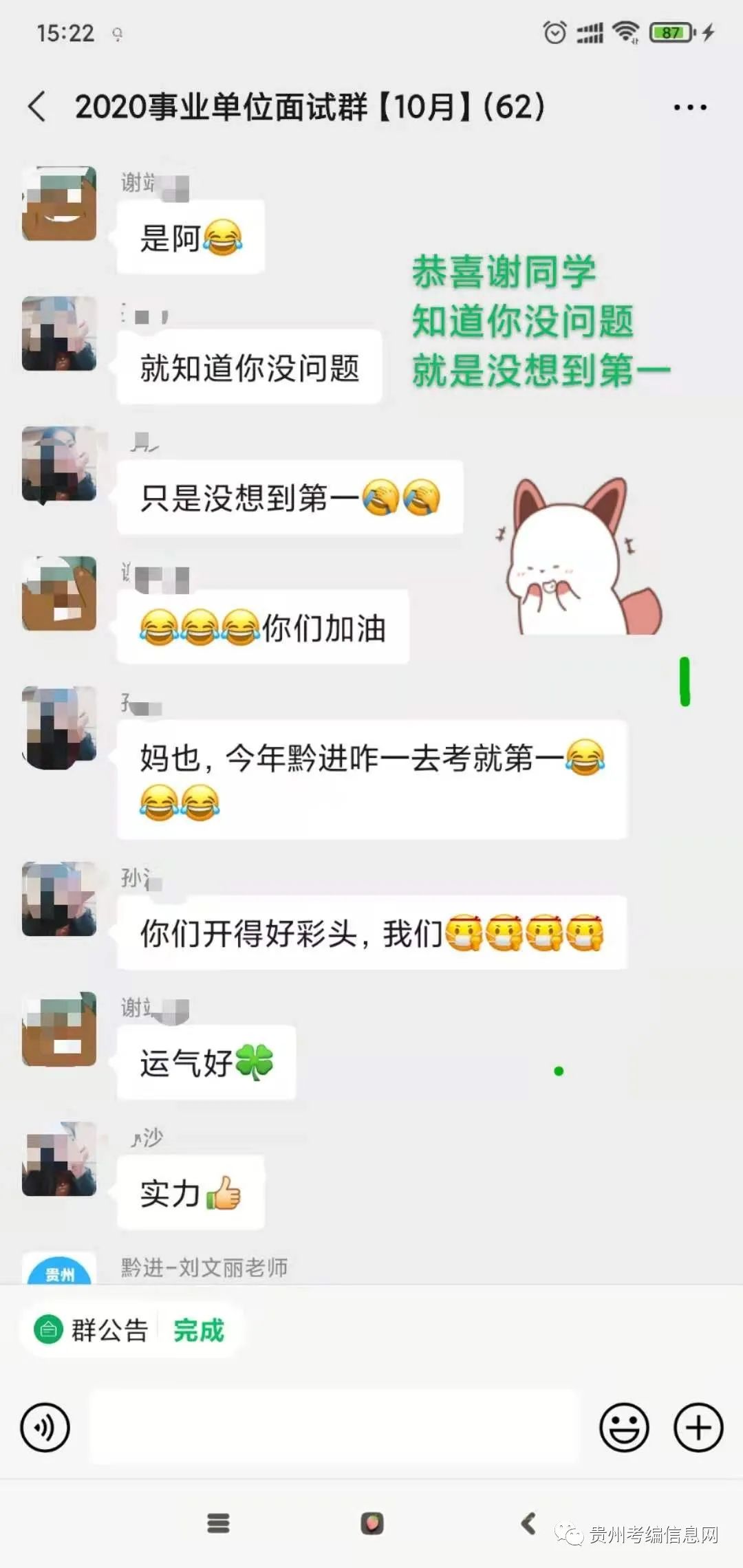
Task: Open the system recent apps menu
Action: (x=218, y=1523)
